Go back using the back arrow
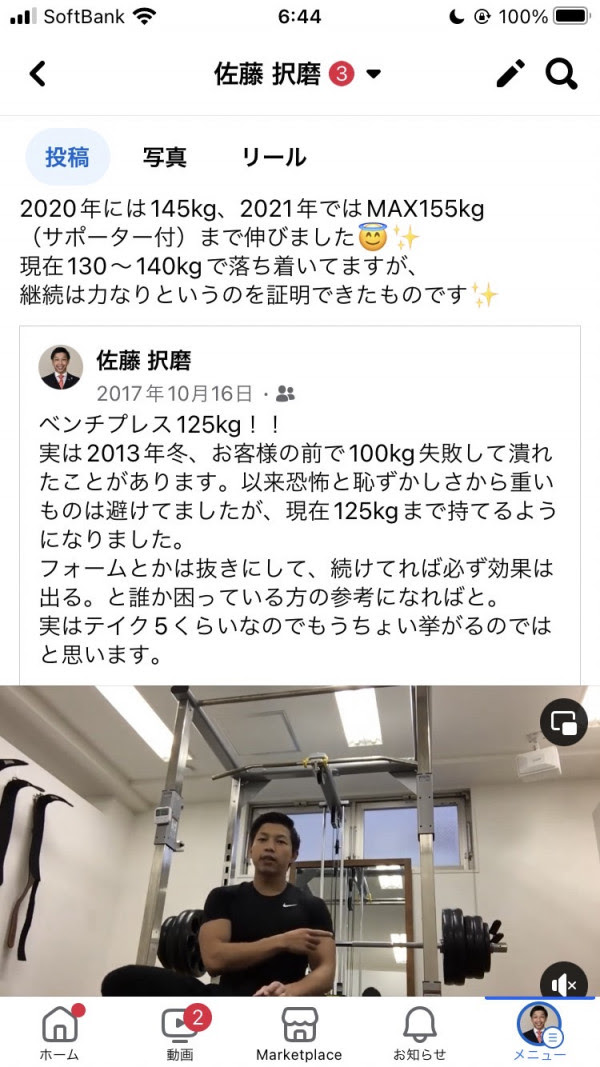 (38, 74)
